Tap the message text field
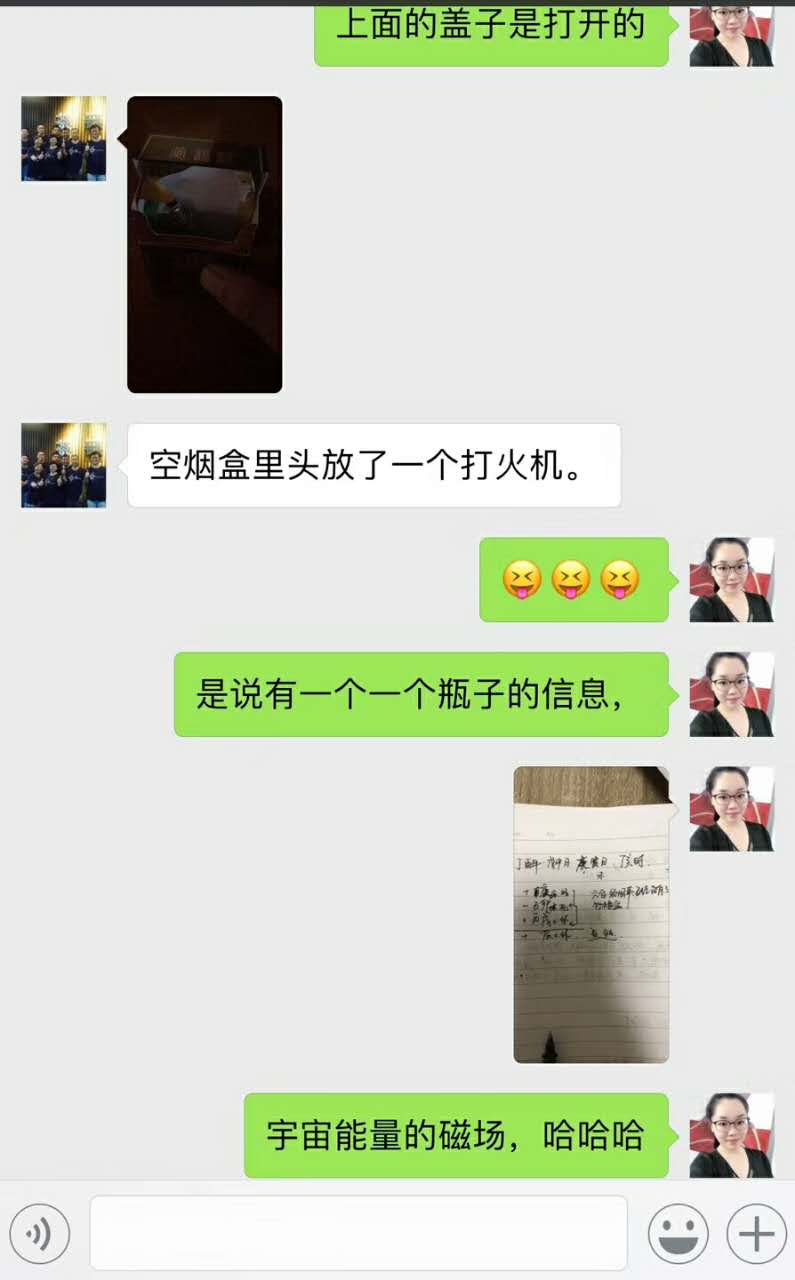Viewport: 795px width, 1280px height. point(358,1233)
